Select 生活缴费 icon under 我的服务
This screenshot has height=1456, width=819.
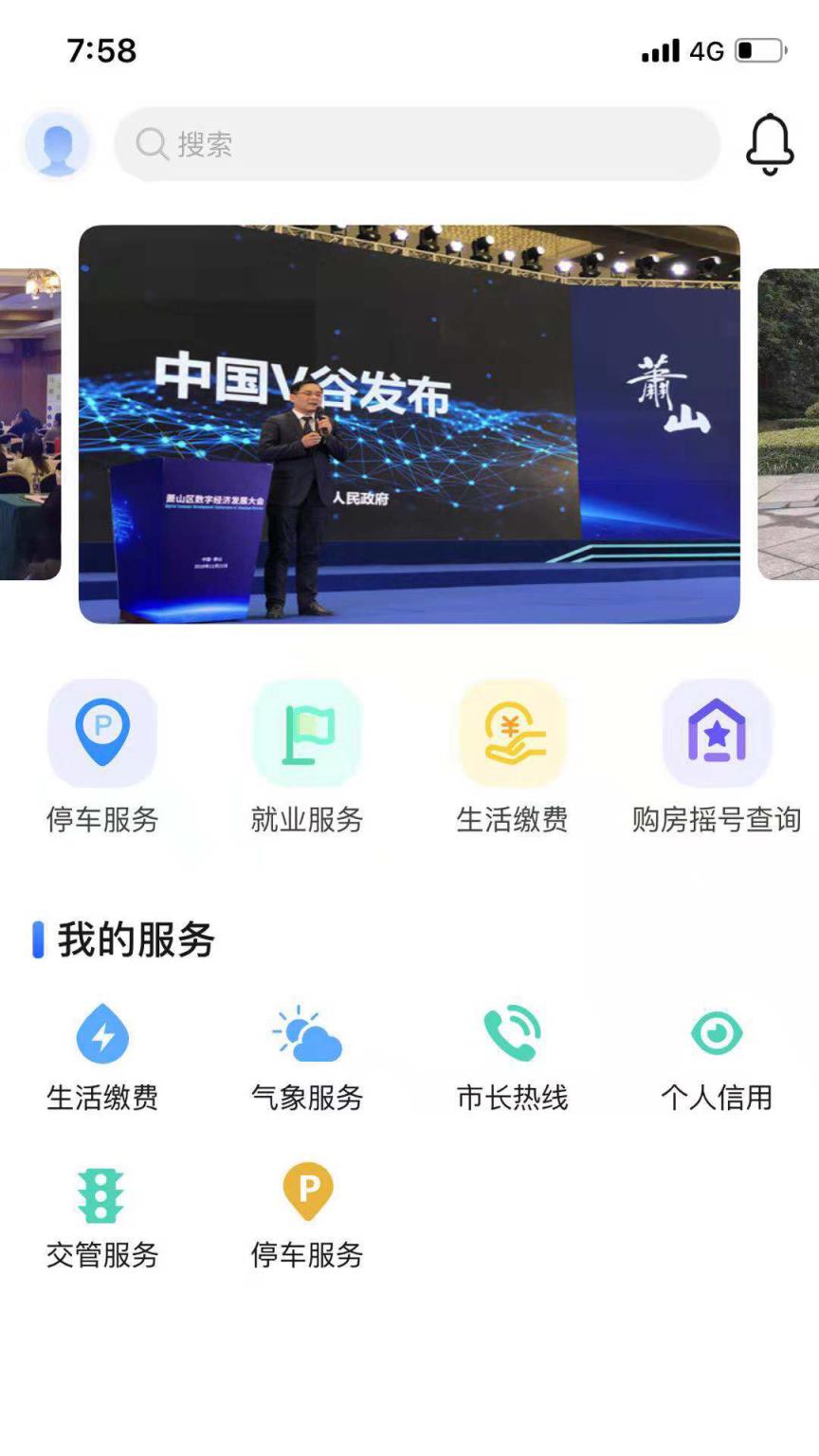(x=101, y=1033)
